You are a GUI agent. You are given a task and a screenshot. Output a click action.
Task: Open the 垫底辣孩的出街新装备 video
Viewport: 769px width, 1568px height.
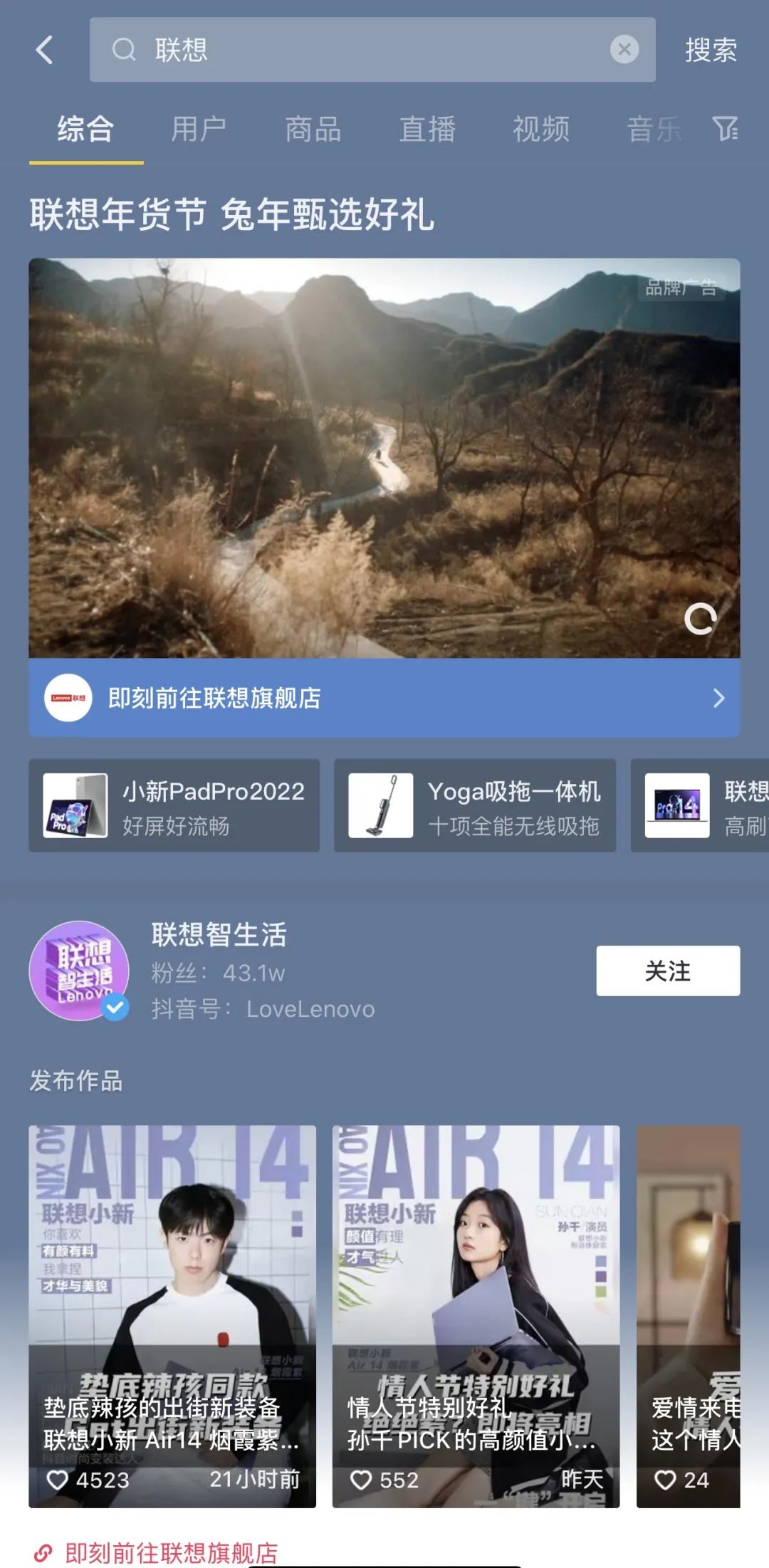tap(172, 1316)
